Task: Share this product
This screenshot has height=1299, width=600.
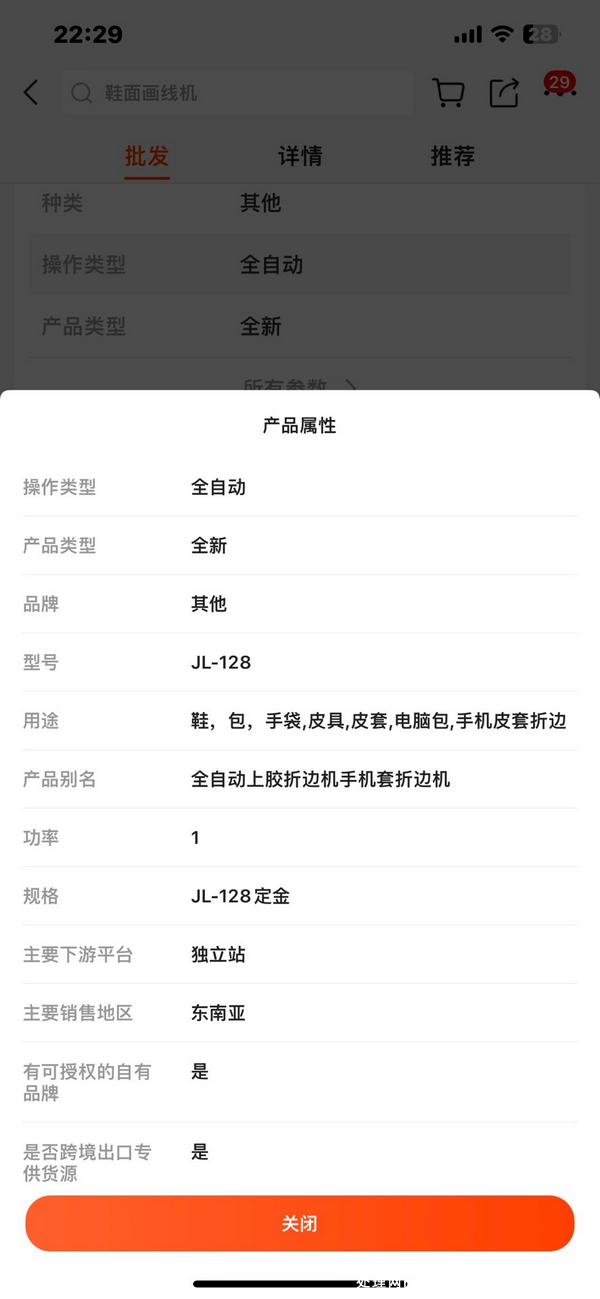Action: tap(504, 93)
